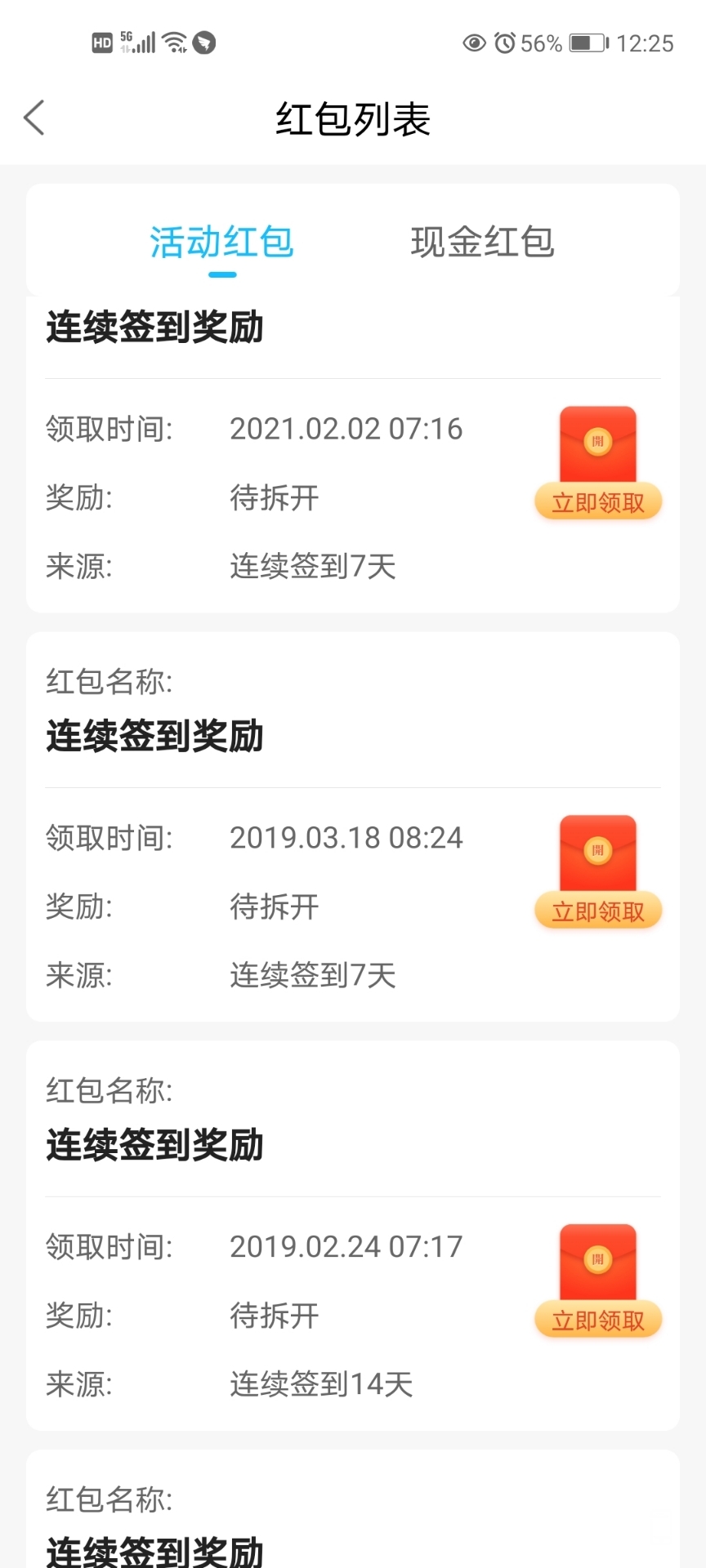Open the red packet from 连续签到14天
This screenshot has width=706, height=1568.
coord(597,1321)
